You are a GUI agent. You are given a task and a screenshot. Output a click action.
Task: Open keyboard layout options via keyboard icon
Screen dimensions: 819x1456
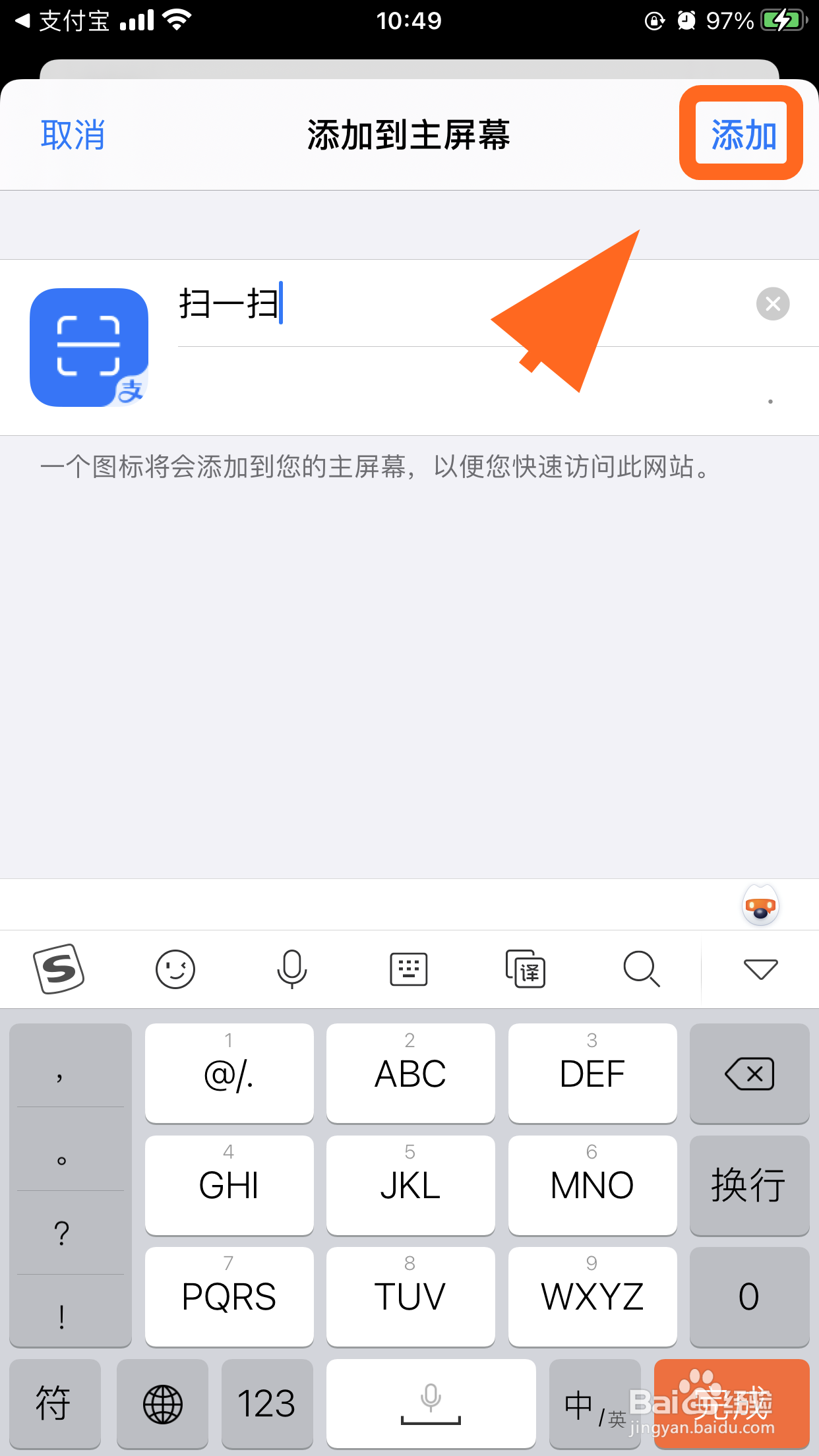tap(409, 969)
